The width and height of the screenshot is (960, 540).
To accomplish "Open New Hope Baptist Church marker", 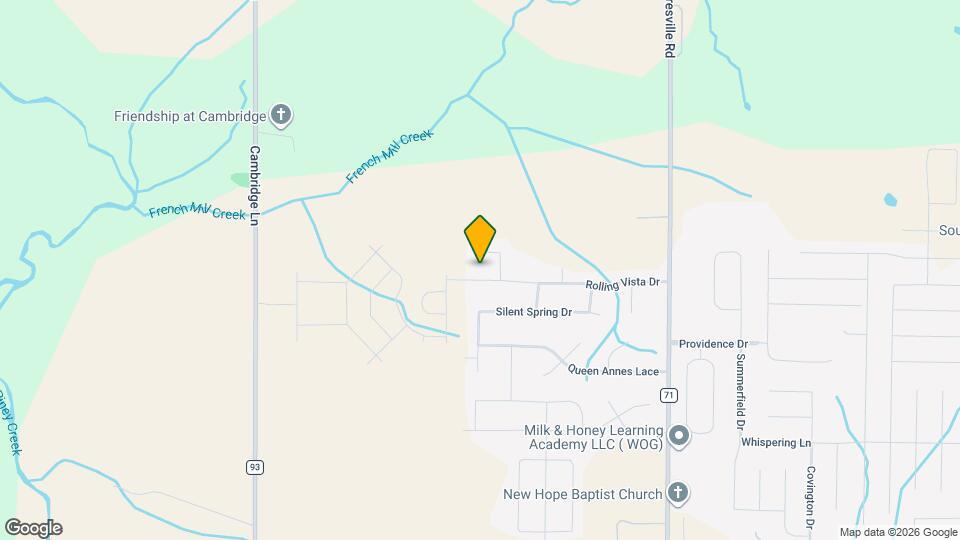I will (x=677, y=493).
